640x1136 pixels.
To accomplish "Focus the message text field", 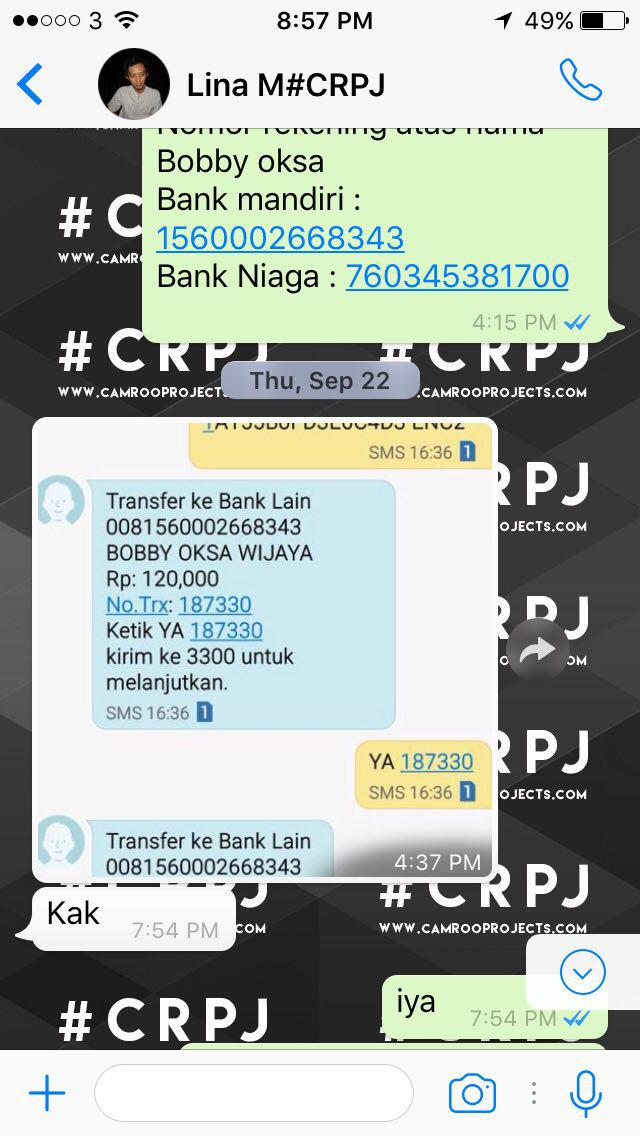I will pyautogui.click(x=253, y=1093).
